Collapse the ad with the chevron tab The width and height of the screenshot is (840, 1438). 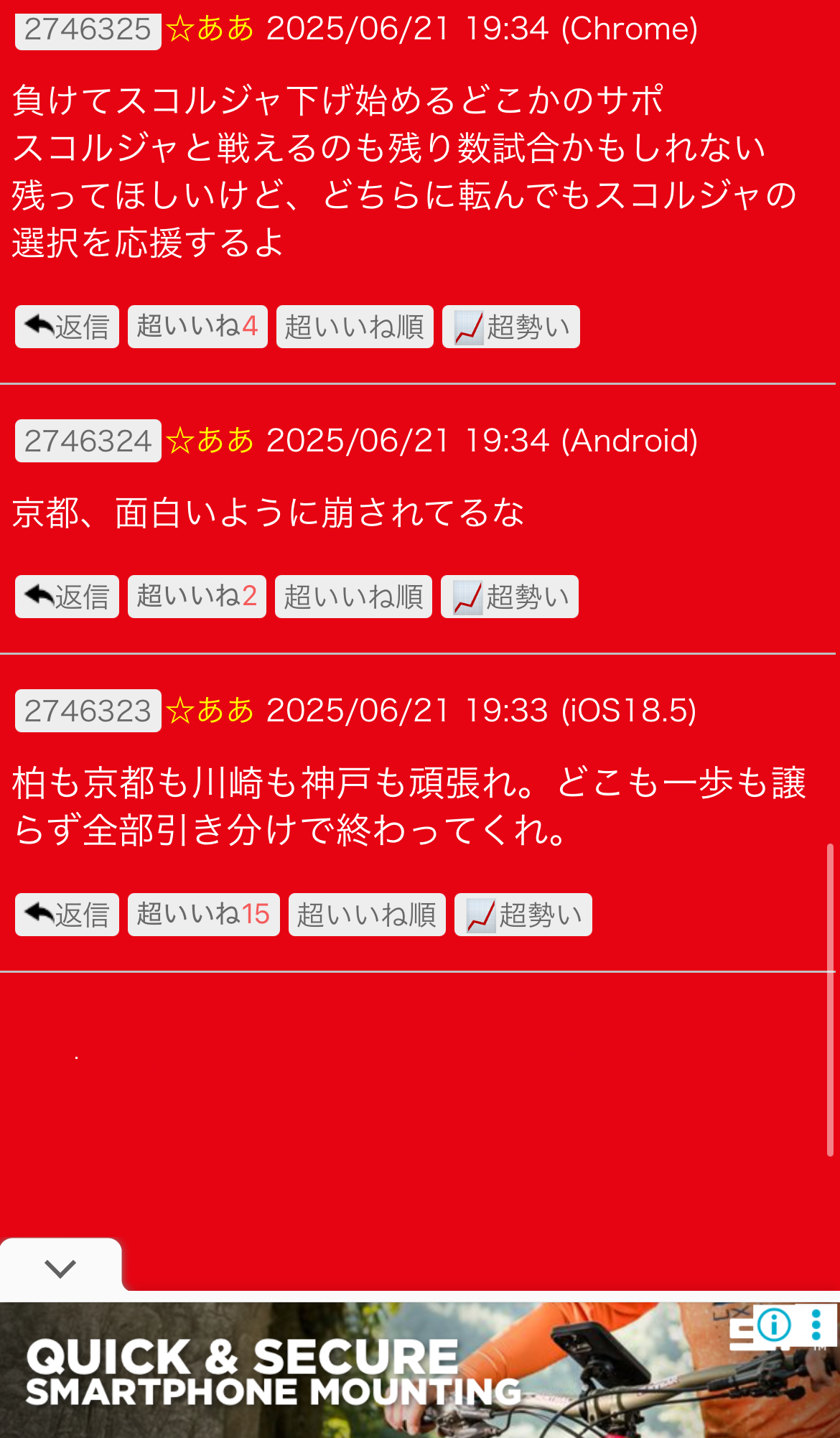tap(60, 1268)
